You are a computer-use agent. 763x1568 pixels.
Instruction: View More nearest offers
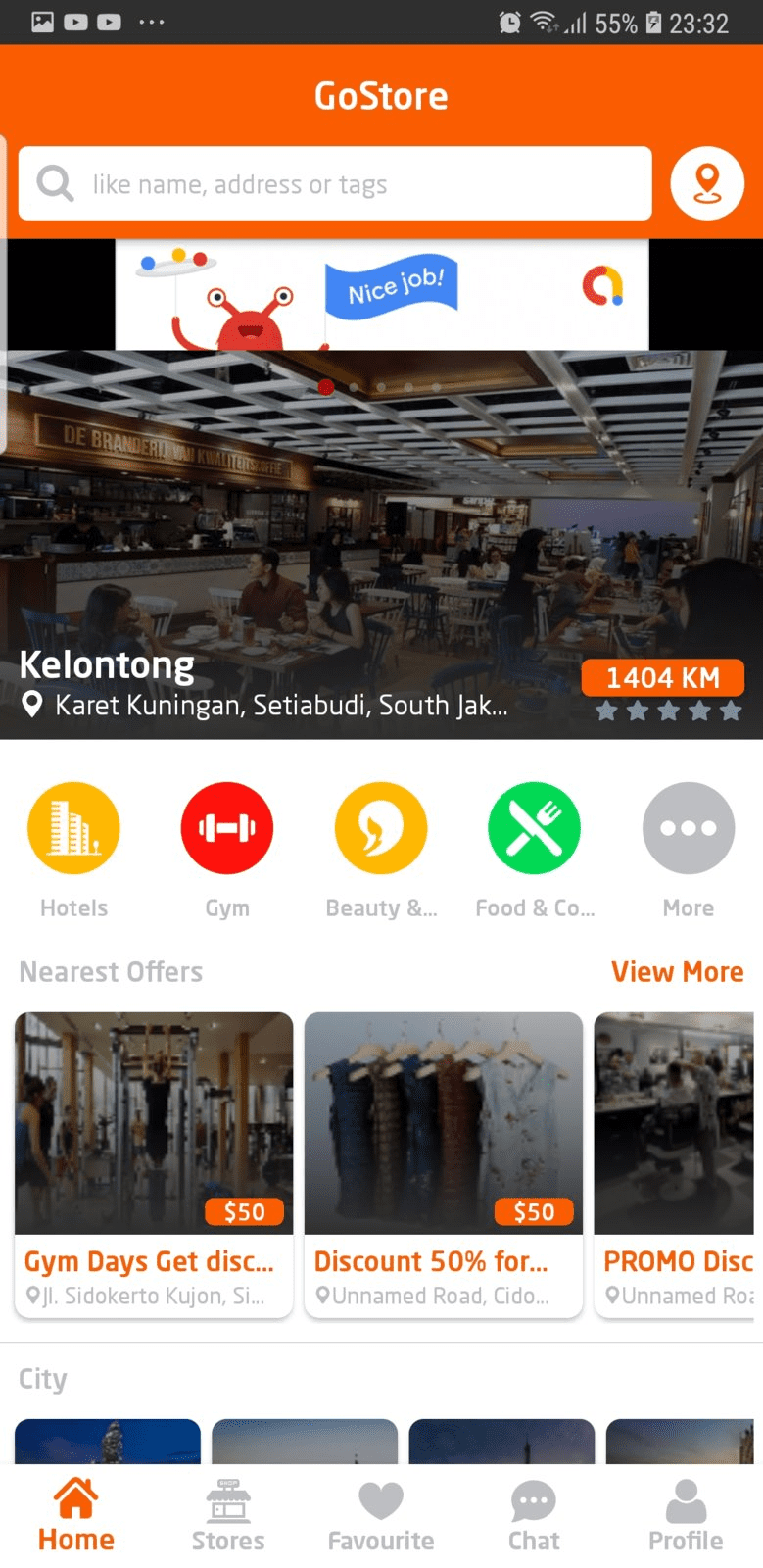(x=677, y=972)
